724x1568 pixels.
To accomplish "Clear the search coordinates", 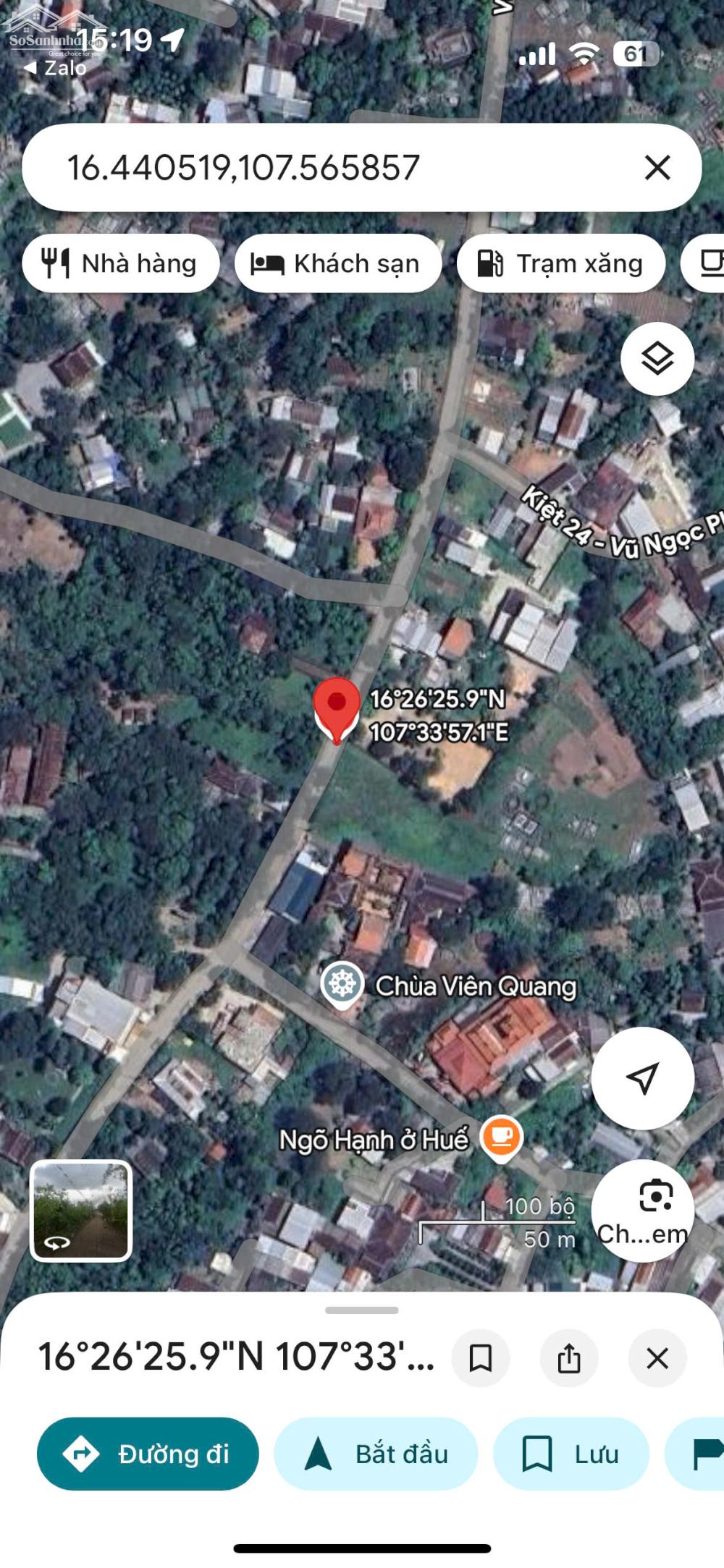I will pos(657,167).
